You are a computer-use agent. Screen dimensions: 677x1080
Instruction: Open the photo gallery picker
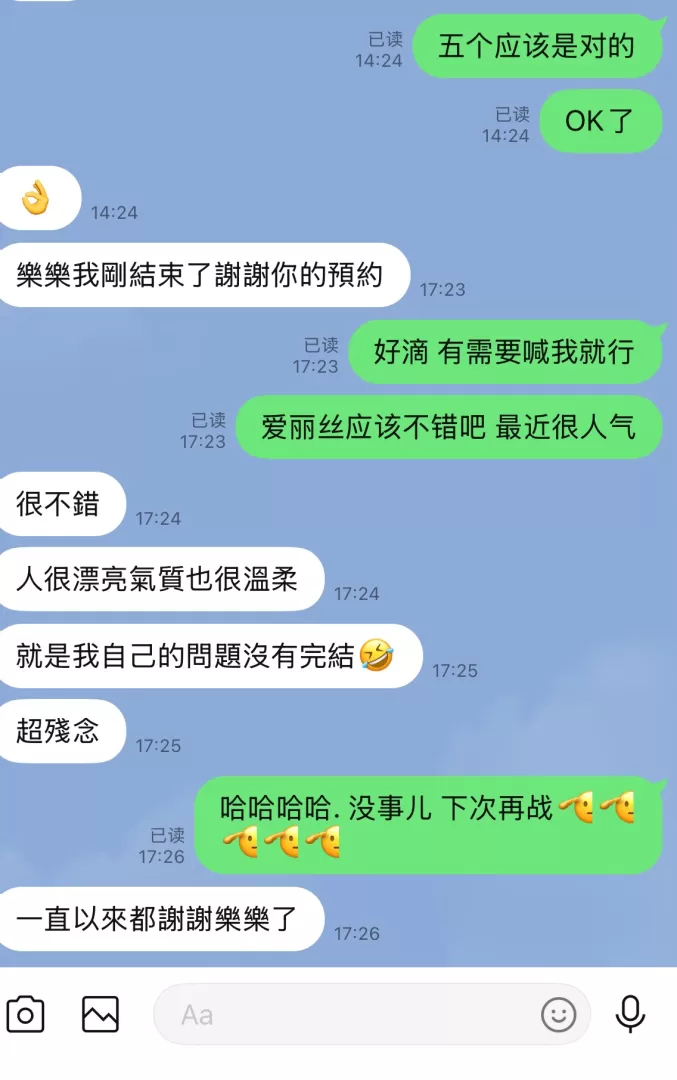(x=100, y=1015)
